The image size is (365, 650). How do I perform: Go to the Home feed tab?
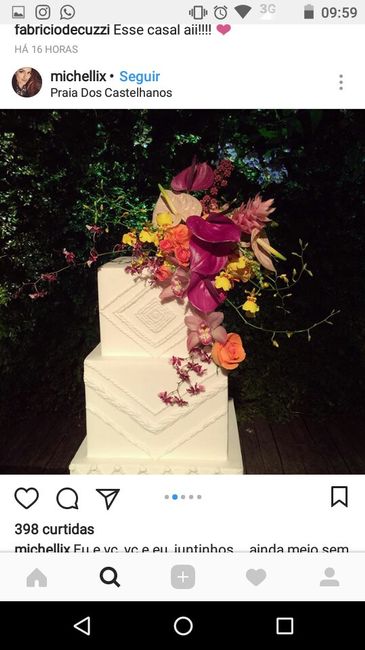(37, 577)
